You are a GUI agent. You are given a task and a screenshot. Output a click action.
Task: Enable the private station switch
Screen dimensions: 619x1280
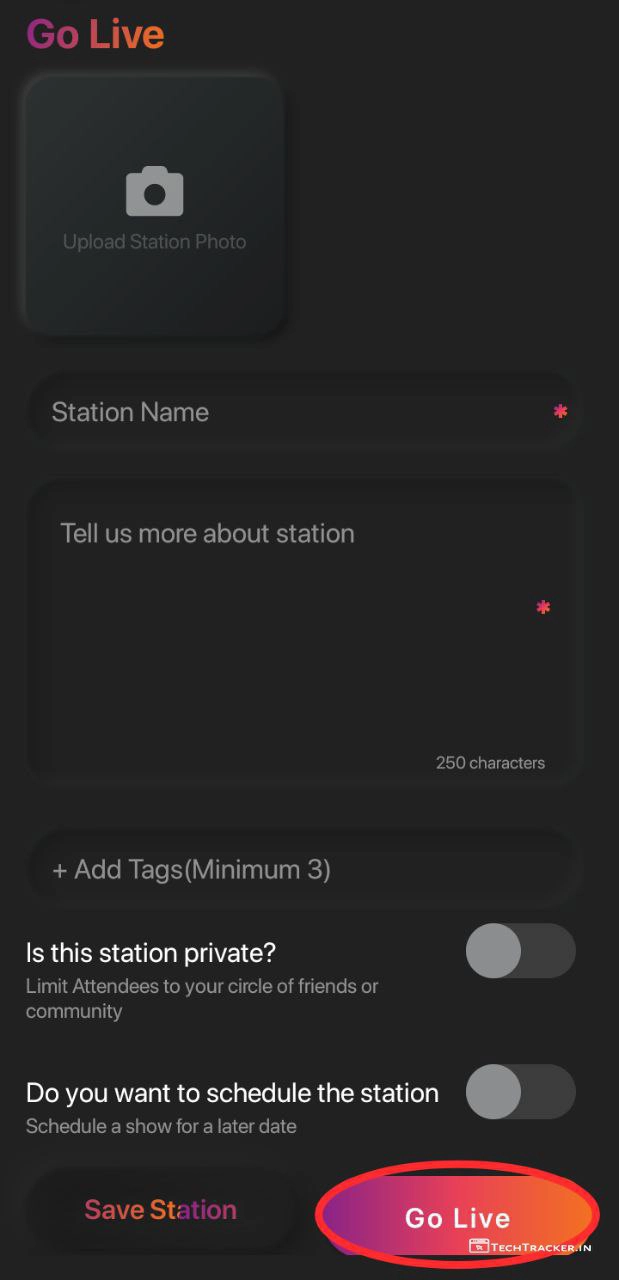click(520, 951)
